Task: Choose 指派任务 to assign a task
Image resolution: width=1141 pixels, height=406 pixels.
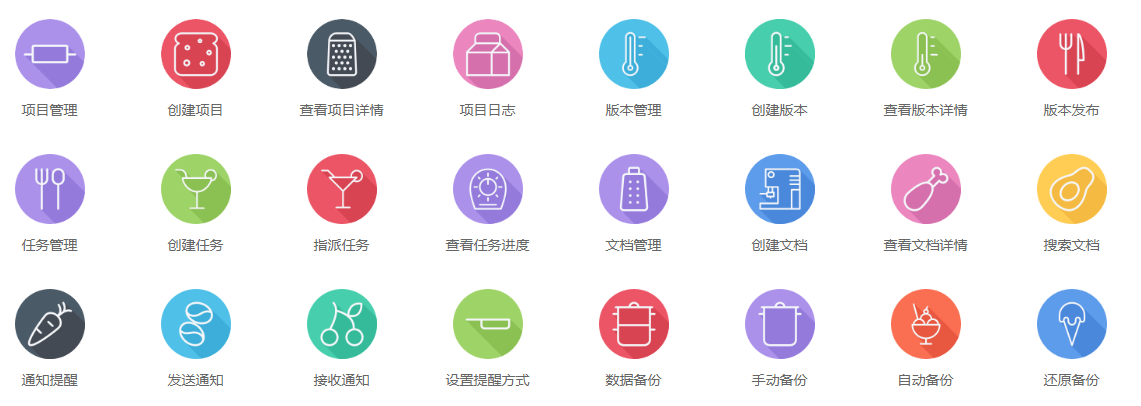Action: (342, 189)
